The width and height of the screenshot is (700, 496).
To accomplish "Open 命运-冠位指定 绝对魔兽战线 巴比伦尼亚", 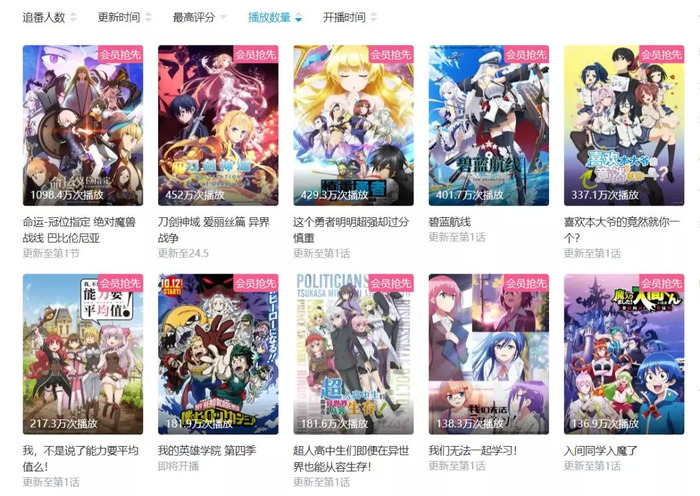I will [x=82, y=125].
